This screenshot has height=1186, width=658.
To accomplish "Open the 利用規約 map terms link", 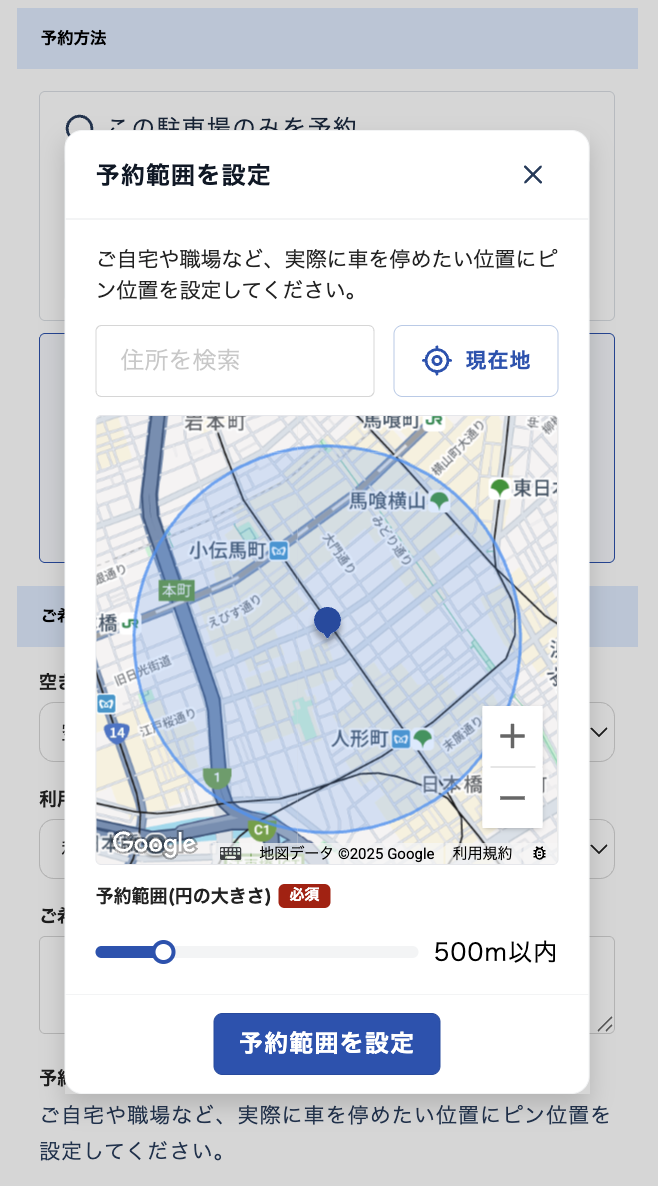I will 482,854.
